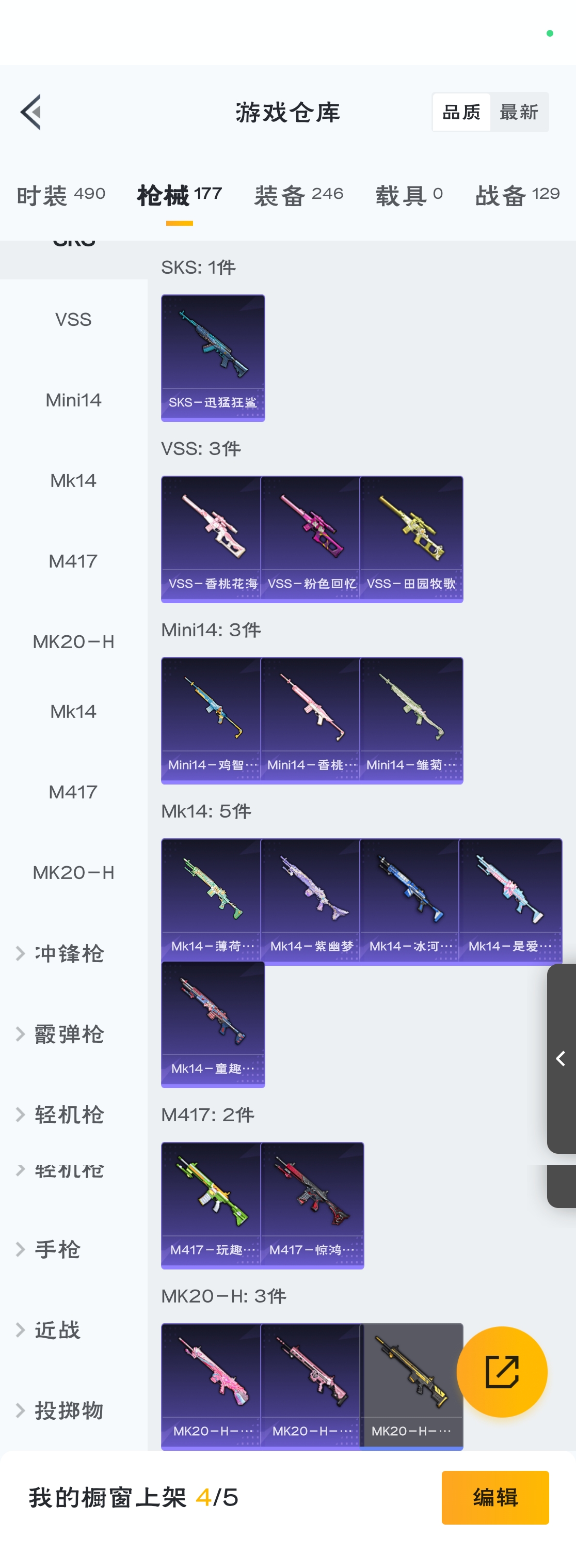This screenshot has height=1568, width=576.
Task: Expand the 手枪 category
Action: [x=57, y=1249]
